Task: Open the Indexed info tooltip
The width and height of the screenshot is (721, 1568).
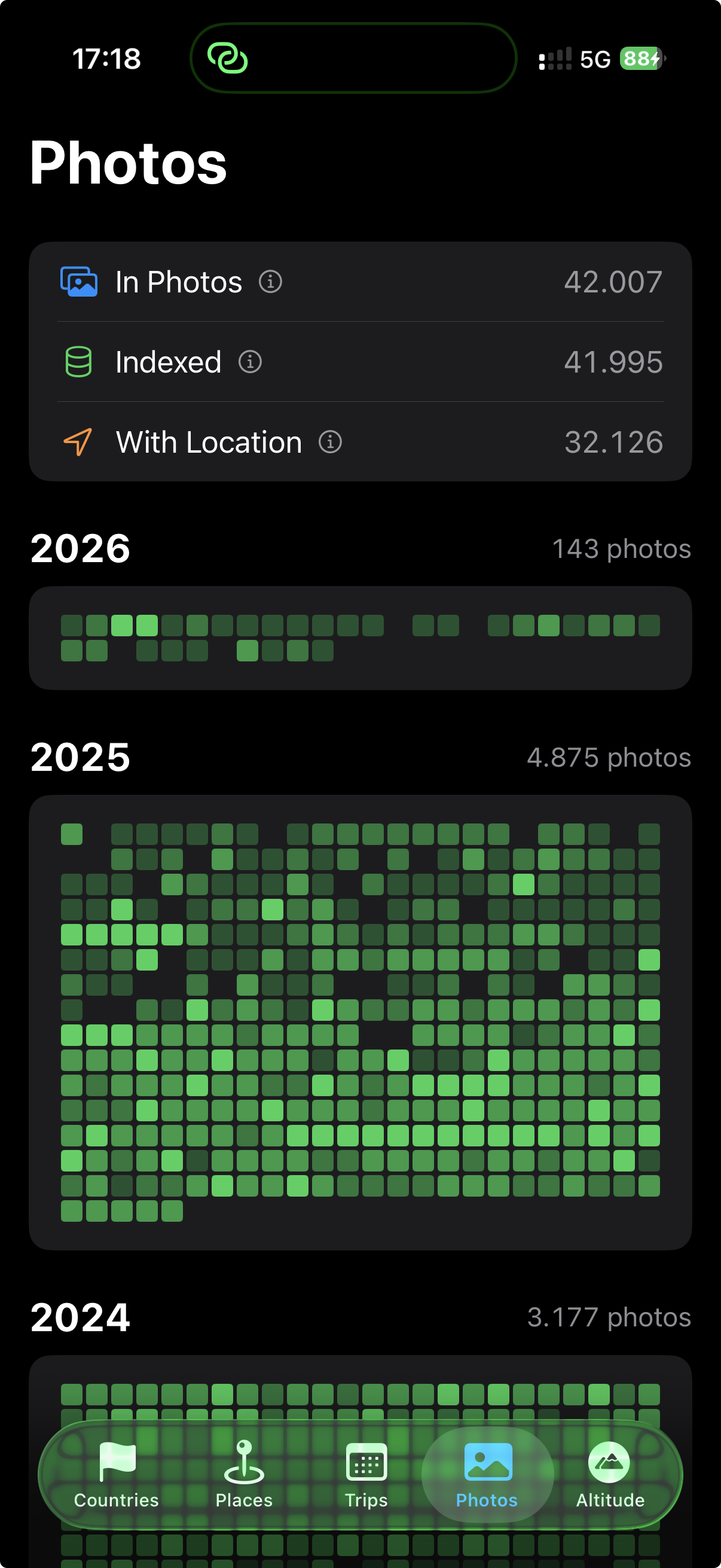Action: 250,362
